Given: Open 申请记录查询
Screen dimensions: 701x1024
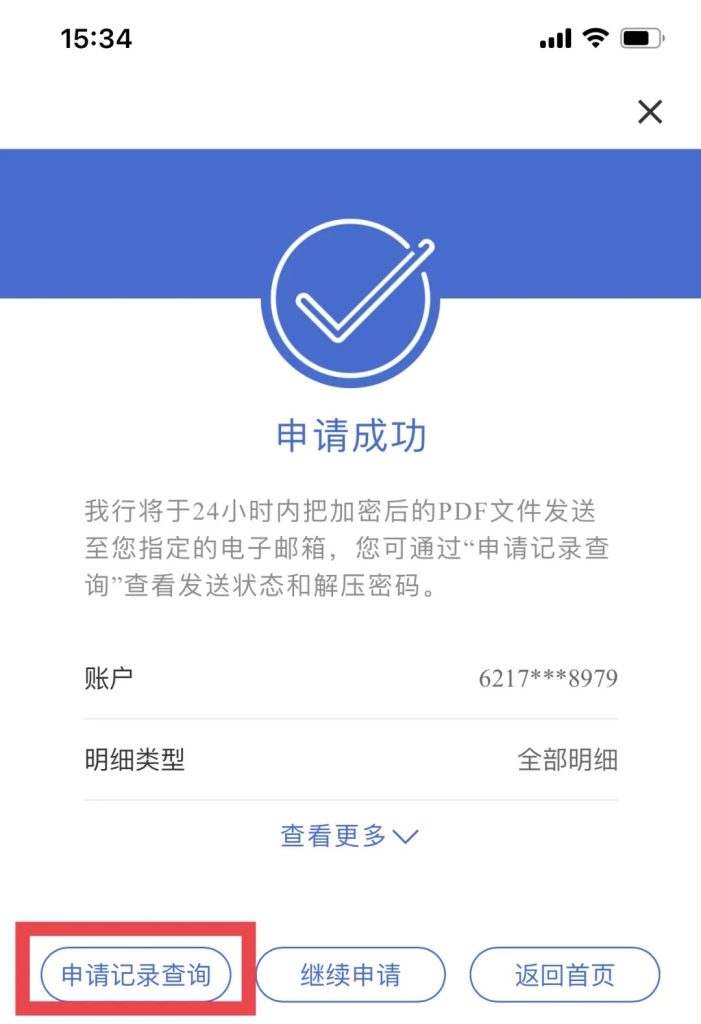Looking at the screenshot, I should [136, 974].
